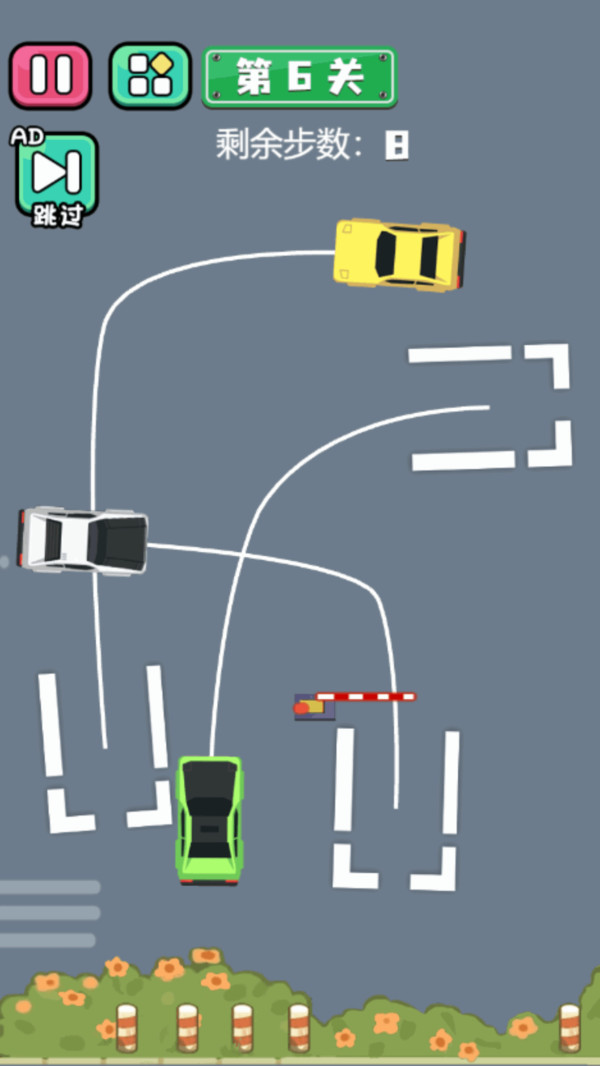The width and height of the screenshot is (600, 1066).
Task: Pause the game
Action: pyautogui.click(x=50, y=75)
